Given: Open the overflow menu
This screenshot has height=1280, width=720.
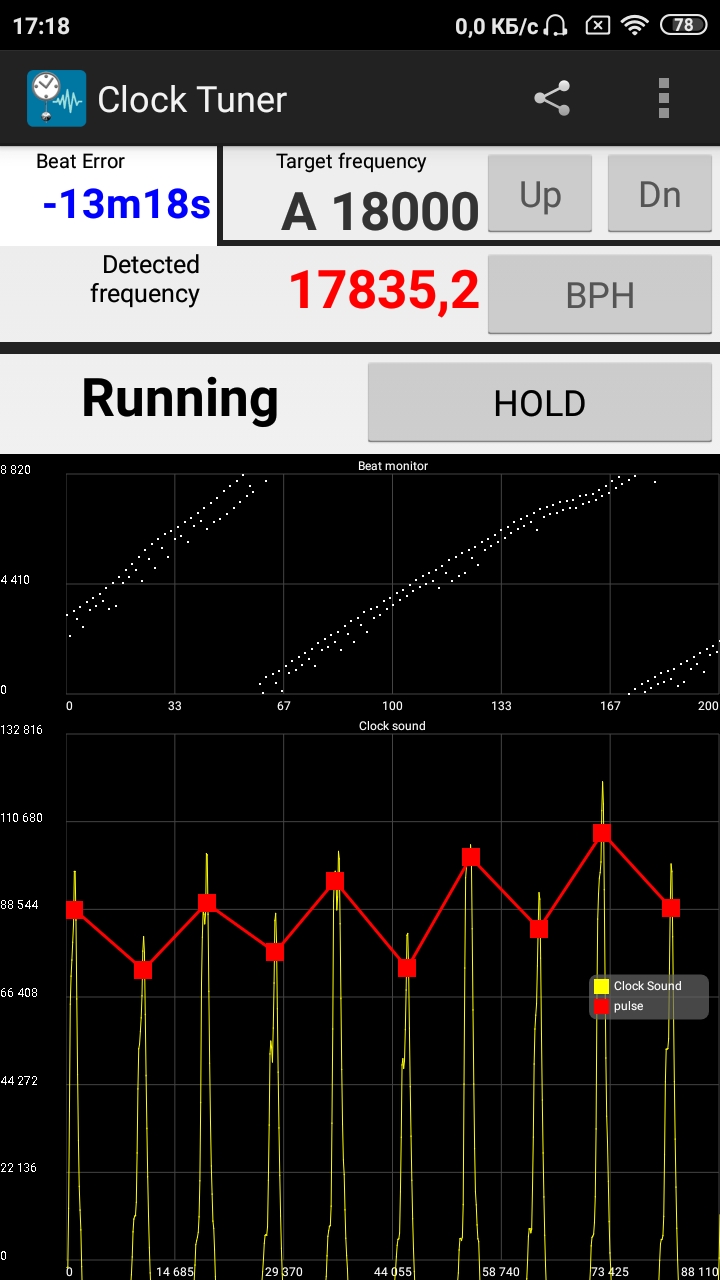Looking at the screenshot, I should tap(663, 99).
